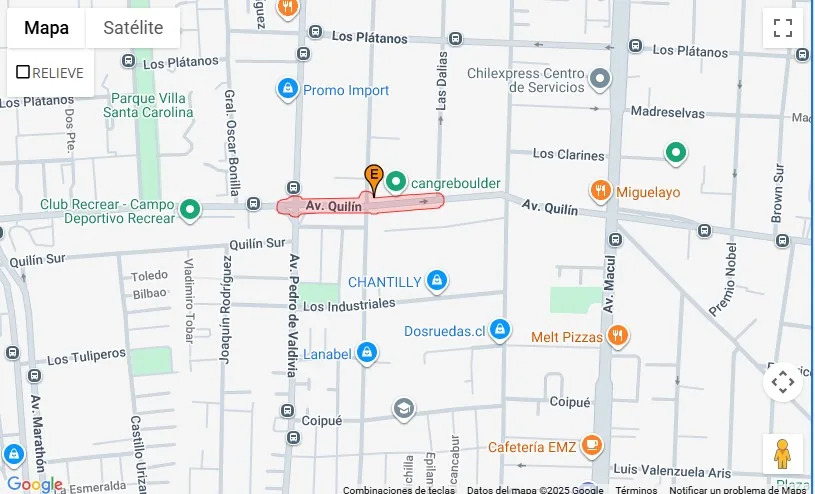The width and height of the screenshot is (815, 494).
Task: Open the Términos link
Action: [x=636, y=489]
